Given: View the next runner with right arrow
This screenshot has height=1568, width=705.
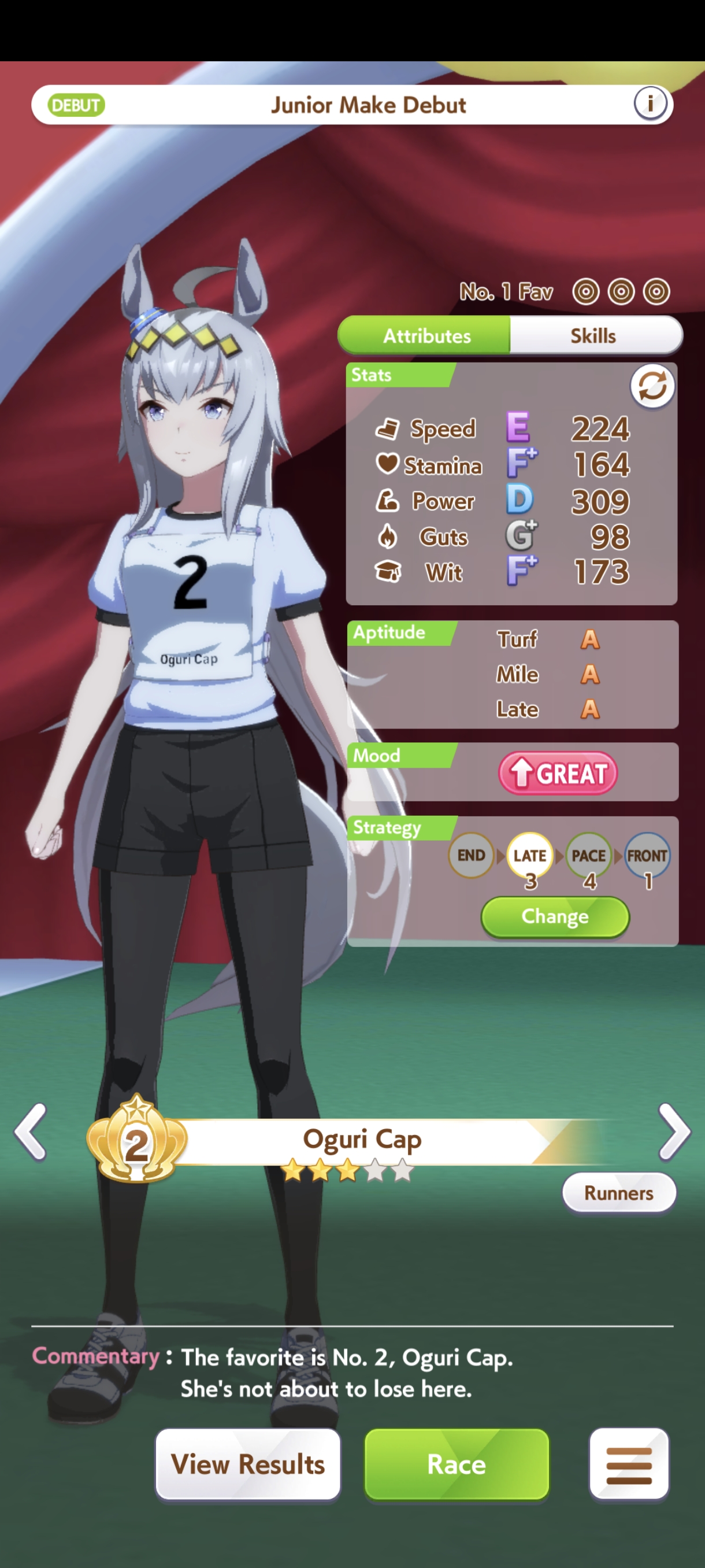Looking at the screenshot, I should tap(674, 1131).
